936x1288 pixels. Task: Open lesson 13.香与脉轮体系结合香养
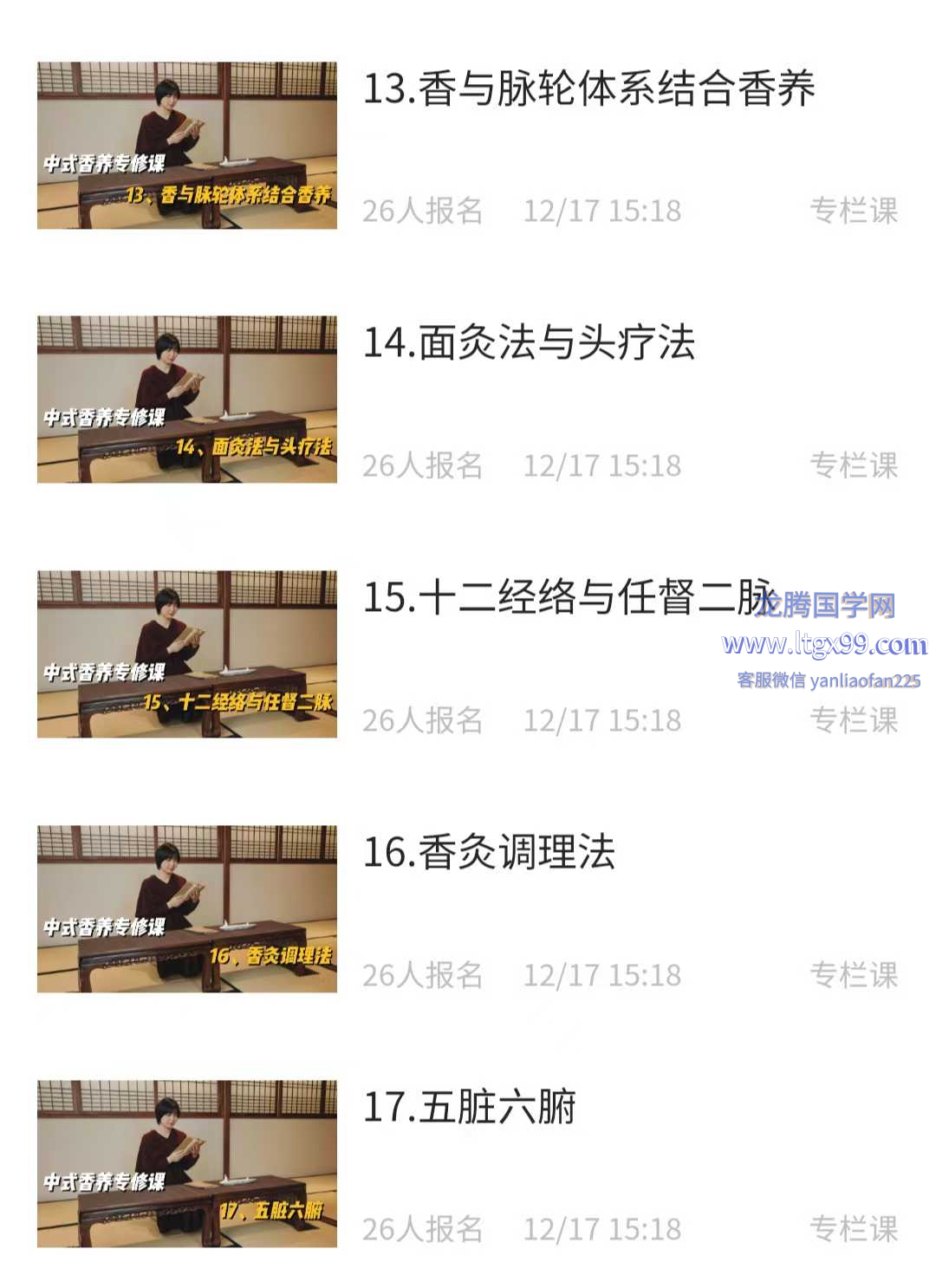[x=588, y=89]
